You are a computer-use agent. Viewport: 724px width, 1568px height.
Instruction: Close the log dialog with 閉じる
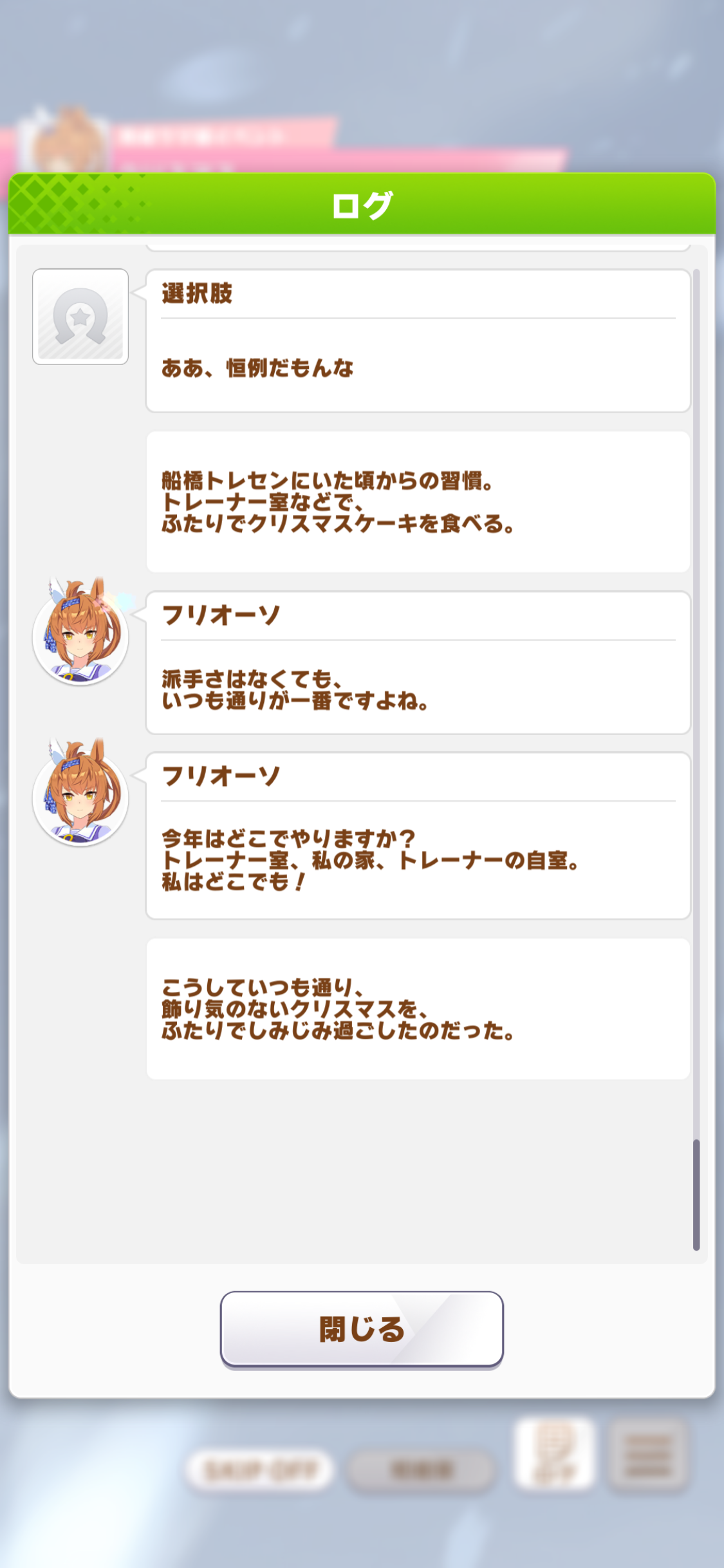362,1329
